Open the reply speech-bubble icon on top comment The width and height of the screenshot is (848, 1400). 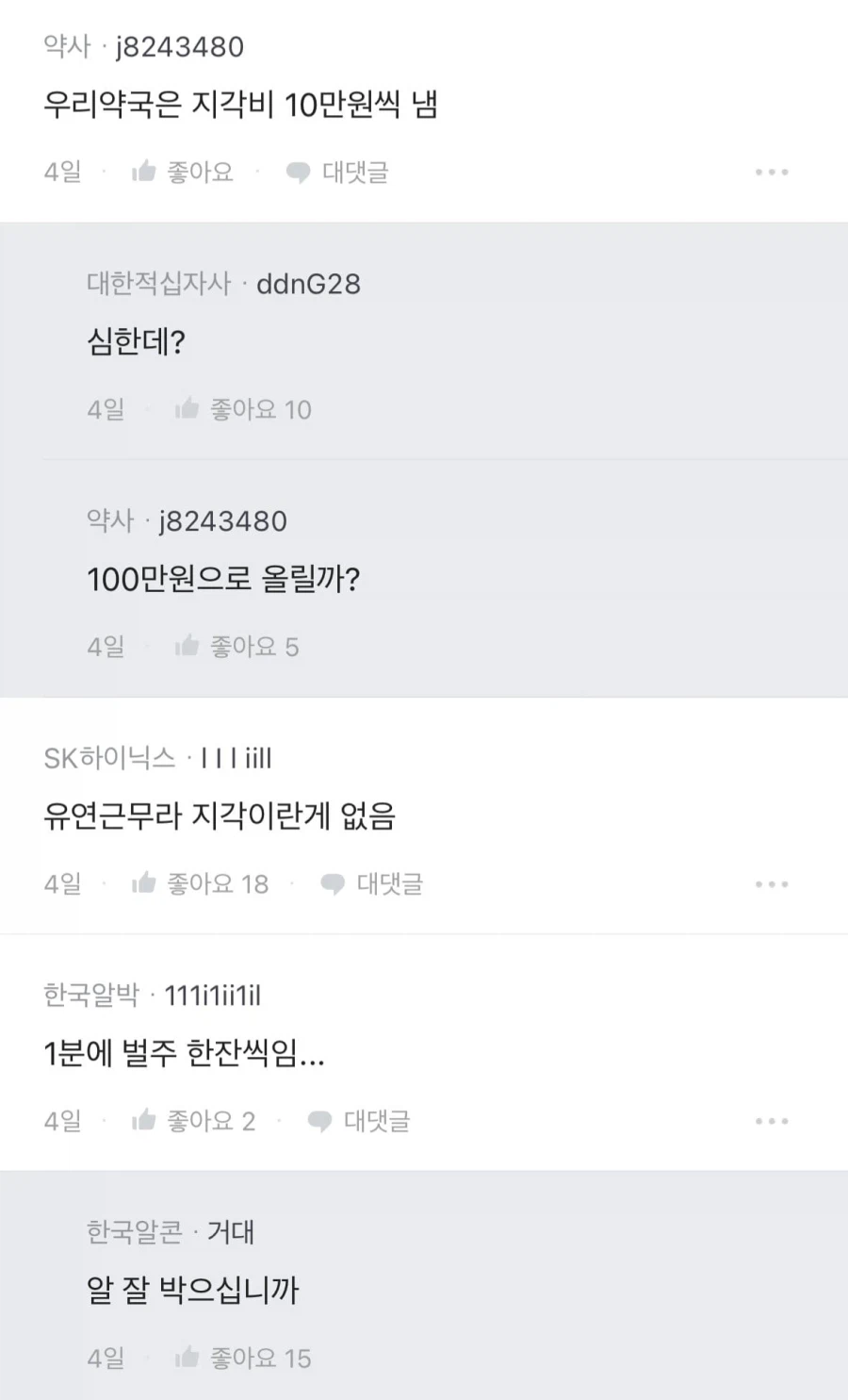click(299, 172)
